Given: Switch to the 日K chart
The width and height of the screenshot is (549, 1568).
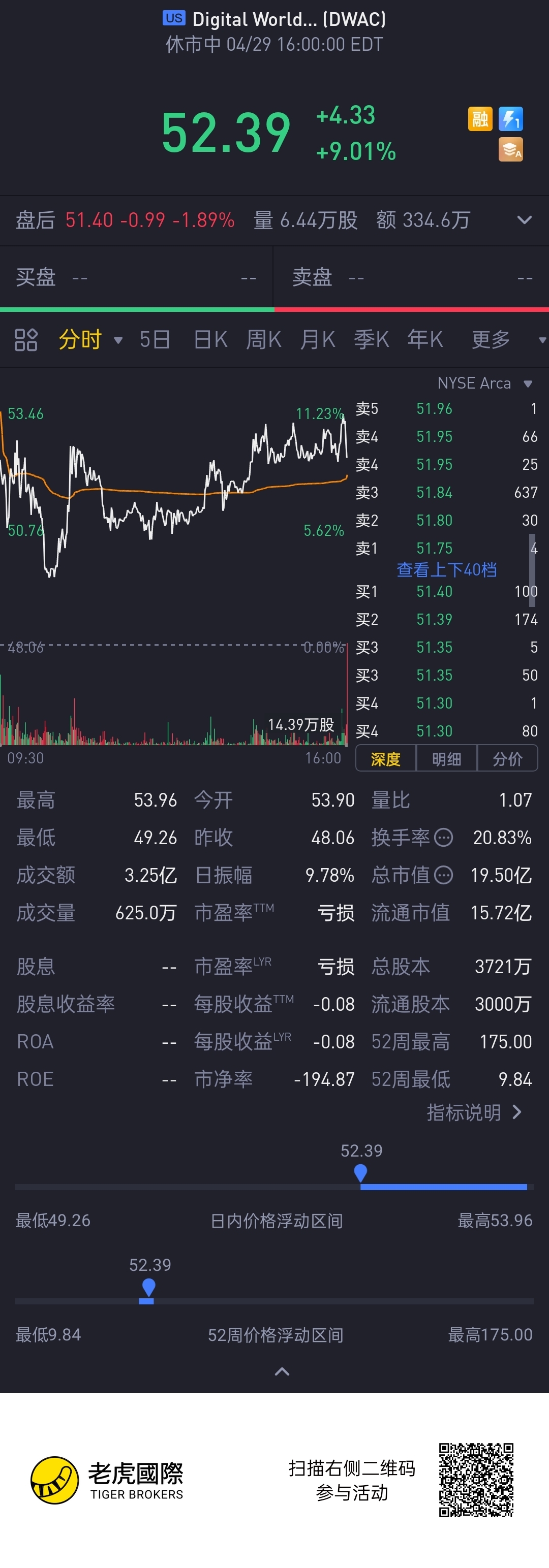Looking at the screenshot, I should (x=210, y=340).
